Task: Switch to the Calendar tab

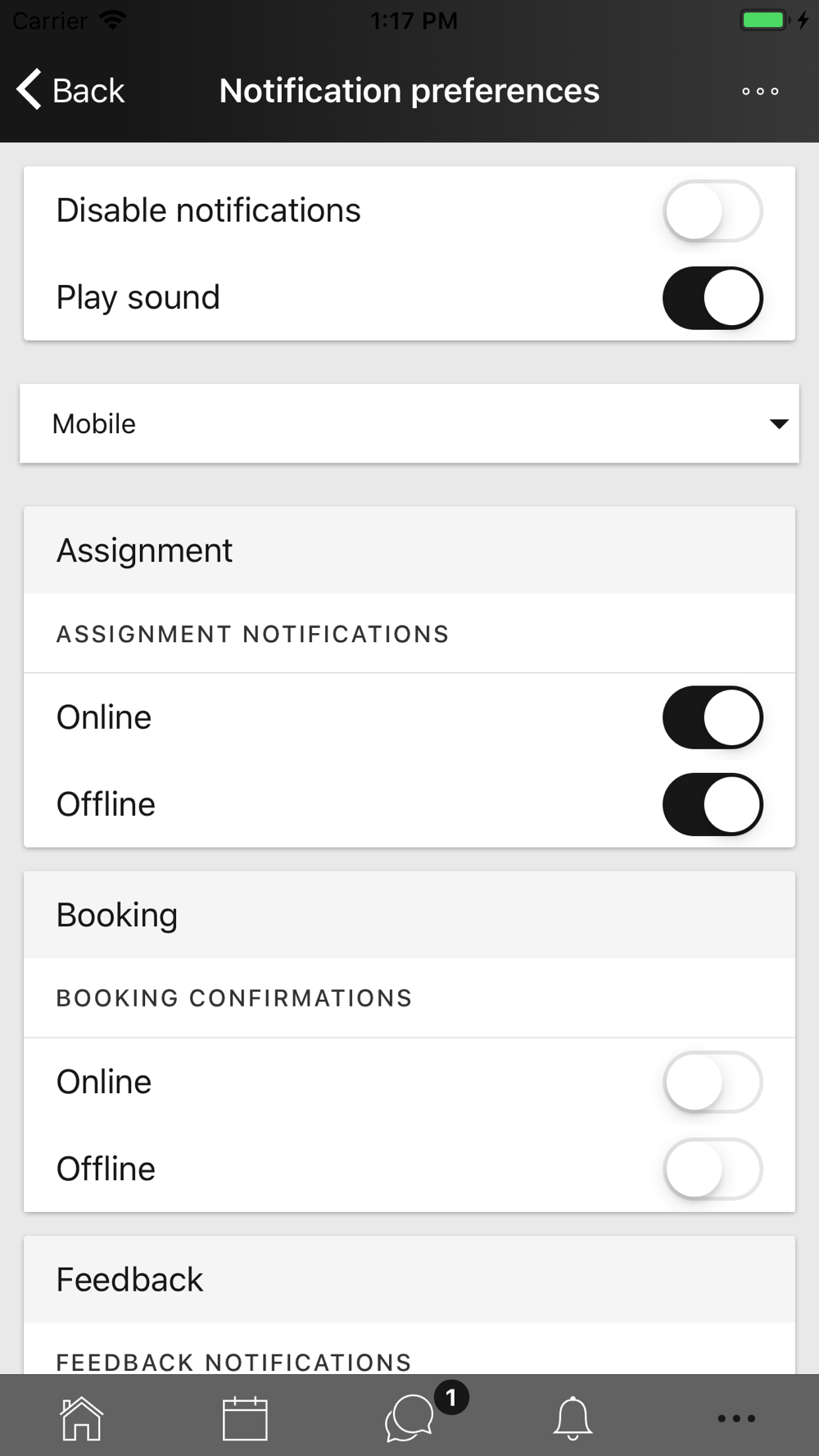Action: tap(245, 1418)
